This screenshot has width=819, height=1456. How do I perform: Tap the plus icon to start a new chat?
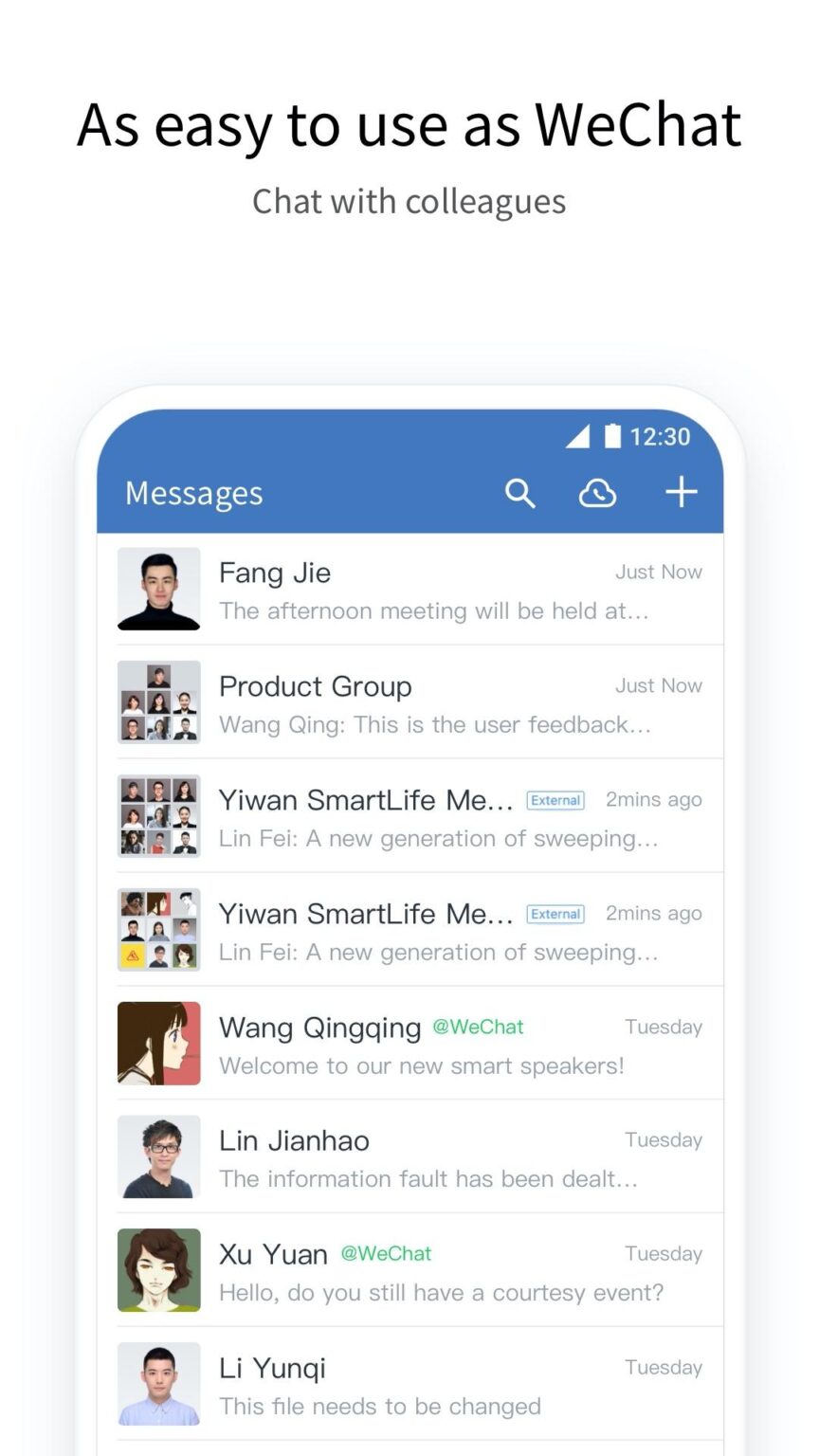pyautogui.click(x=681, y=492)
